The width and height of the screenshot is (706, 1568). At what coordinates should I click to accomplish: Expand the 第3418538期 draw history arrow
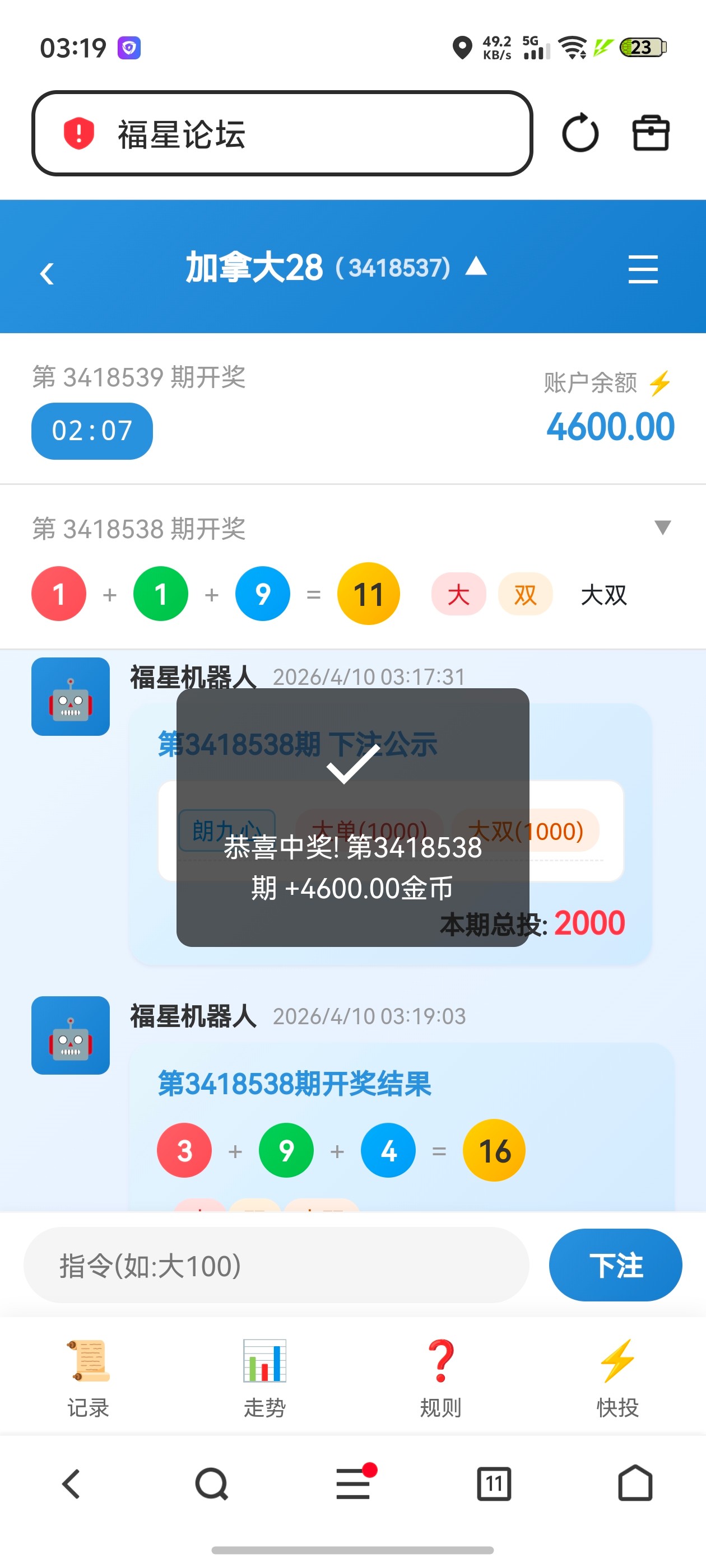[662, 527]
